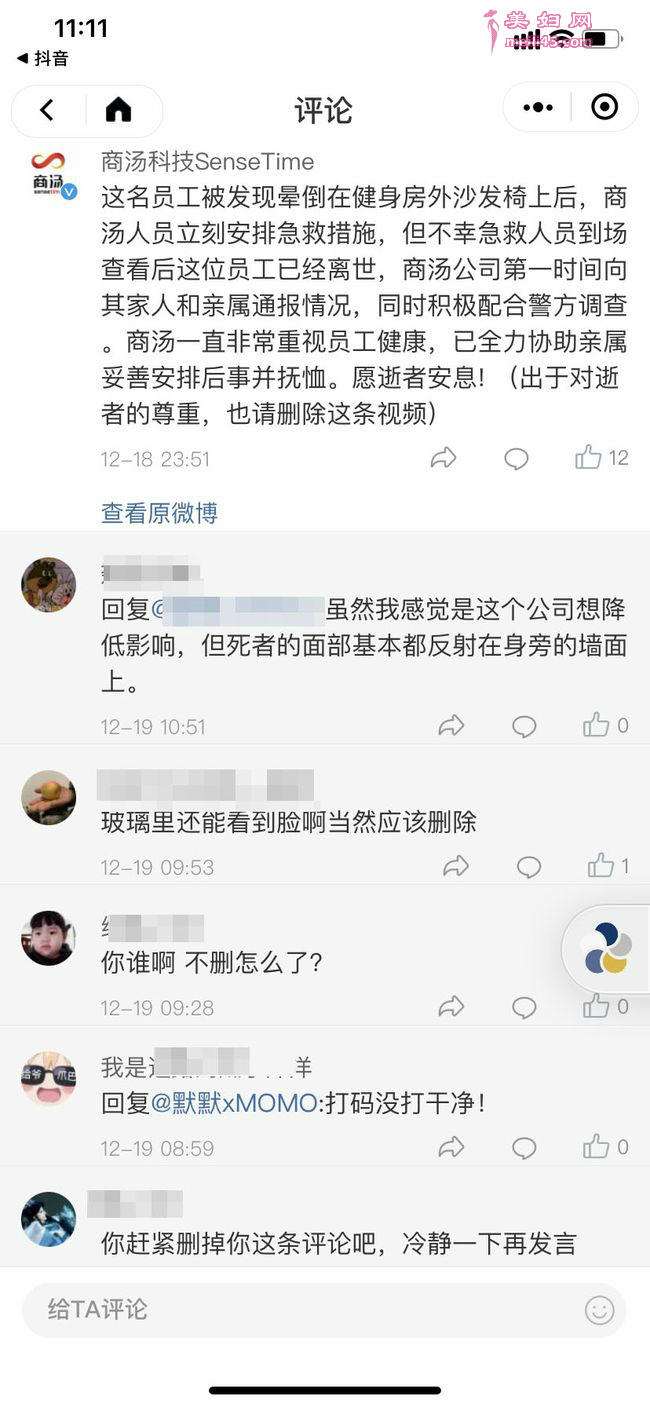Open 查看原微博 link
This screenshot has width=650, height=1407.
[159, 513]
